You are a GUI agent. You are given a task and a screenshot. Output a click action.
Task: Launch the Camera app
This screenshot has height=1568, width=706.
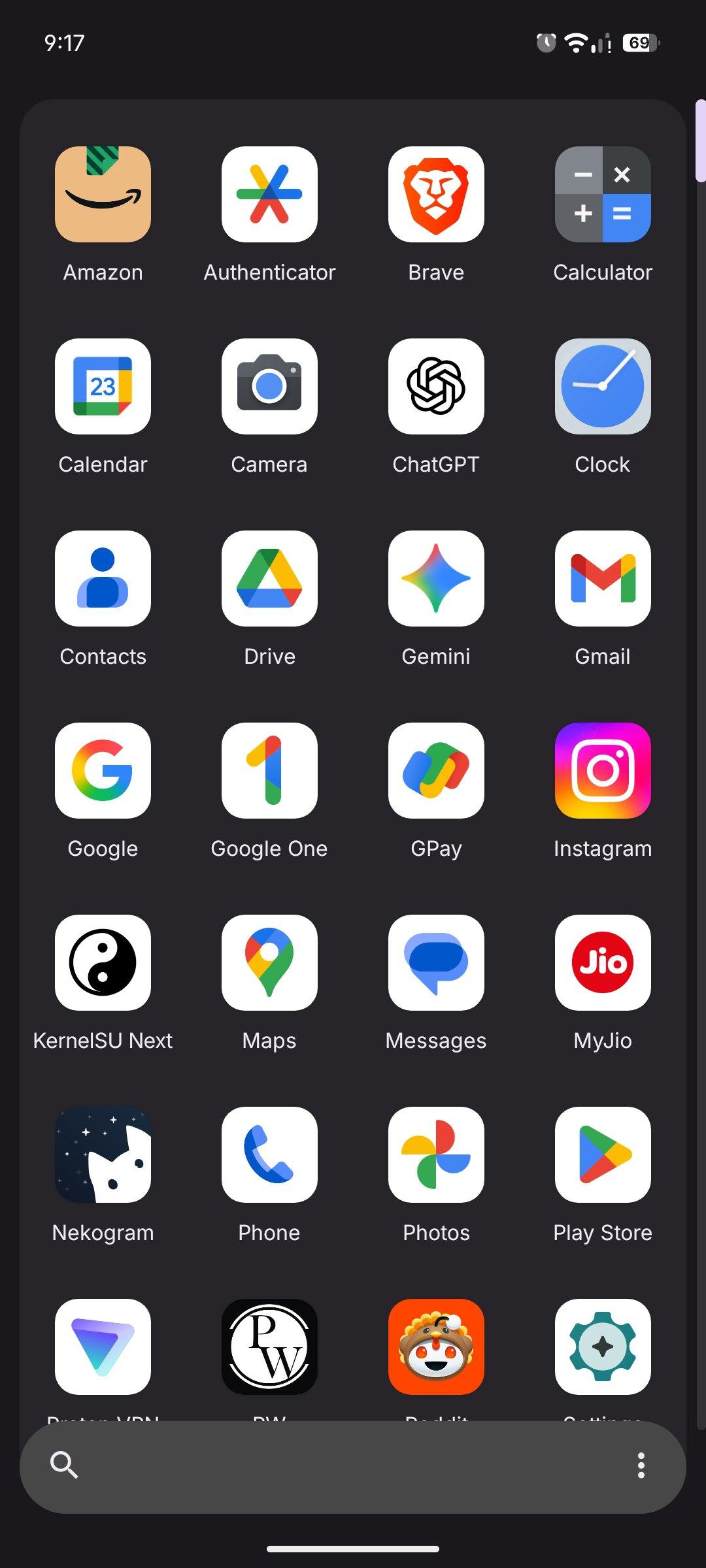pos(269,387)
